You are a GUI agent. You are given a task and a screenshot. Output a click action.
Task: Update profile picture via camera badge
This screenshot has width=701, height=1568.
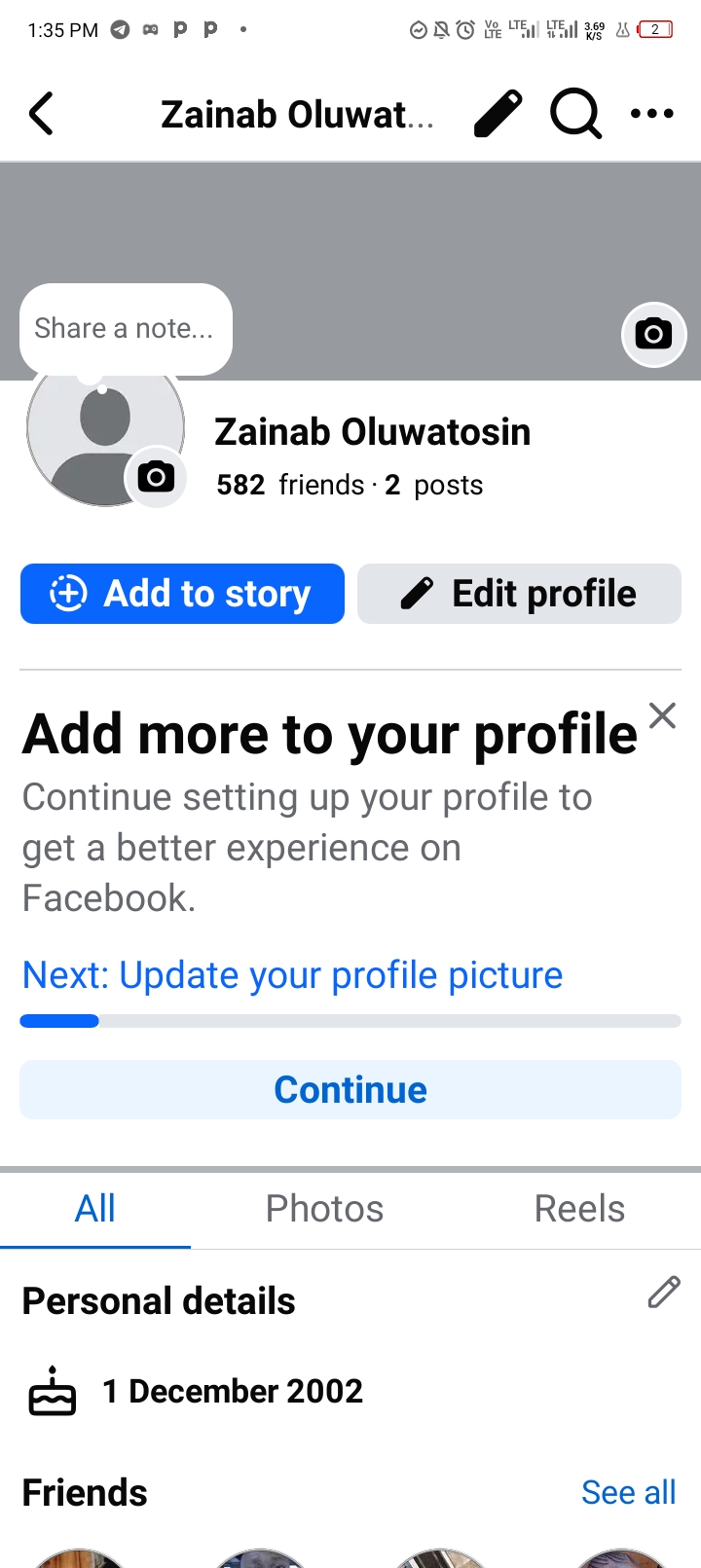156,477
